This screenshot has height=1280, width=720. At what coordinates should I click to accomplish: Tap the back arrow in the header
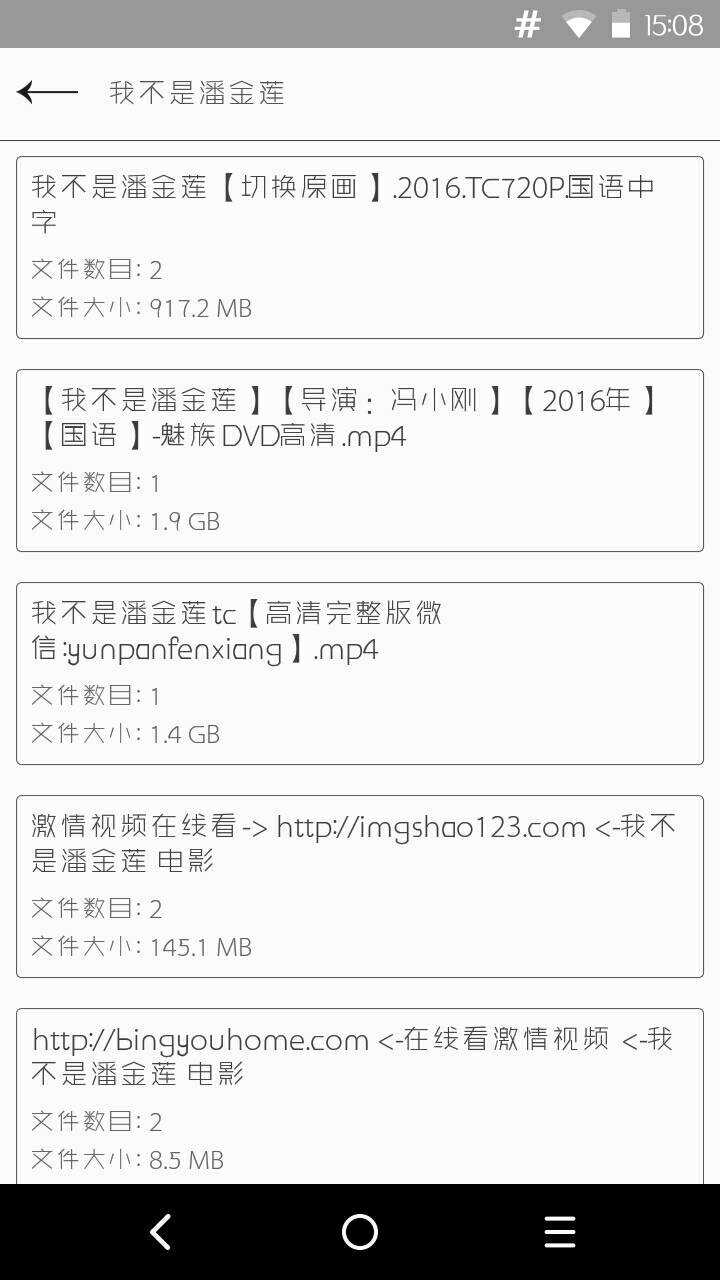47,93
